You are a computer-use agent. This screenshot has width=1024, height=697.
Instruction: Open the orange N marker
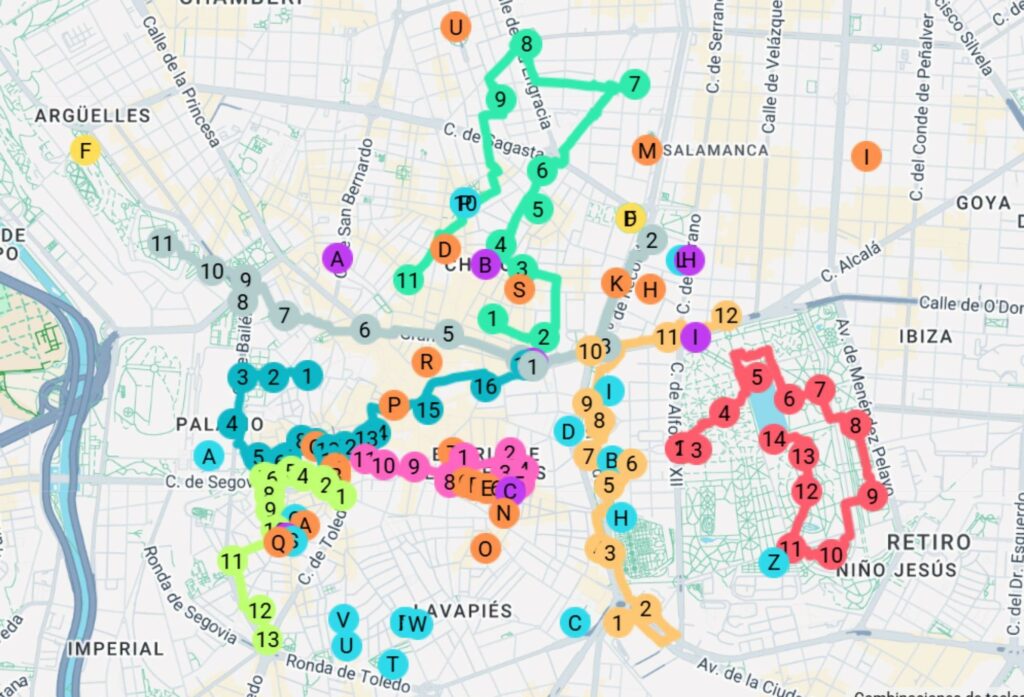coord(504,514)
